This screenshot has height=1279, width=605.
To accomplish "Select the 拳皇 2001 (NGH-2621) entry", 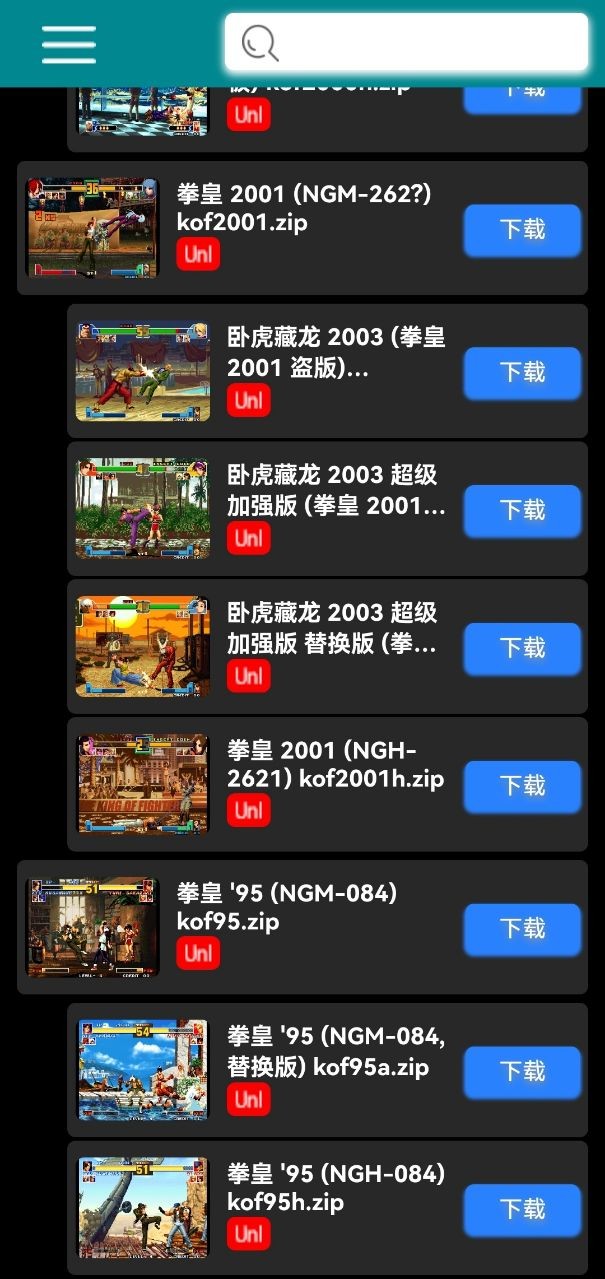I will (x=335, y=764).
